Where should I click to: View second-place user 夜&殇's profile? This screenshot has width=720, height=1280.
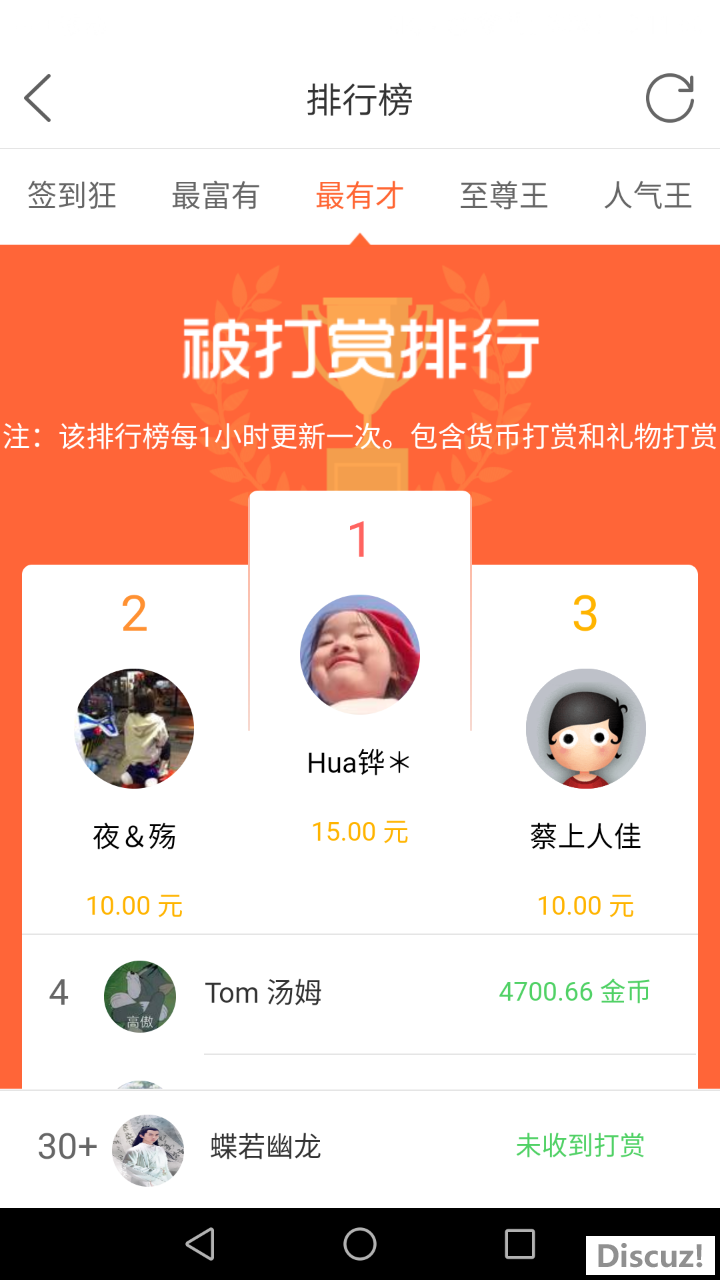[x=135, y=729]
